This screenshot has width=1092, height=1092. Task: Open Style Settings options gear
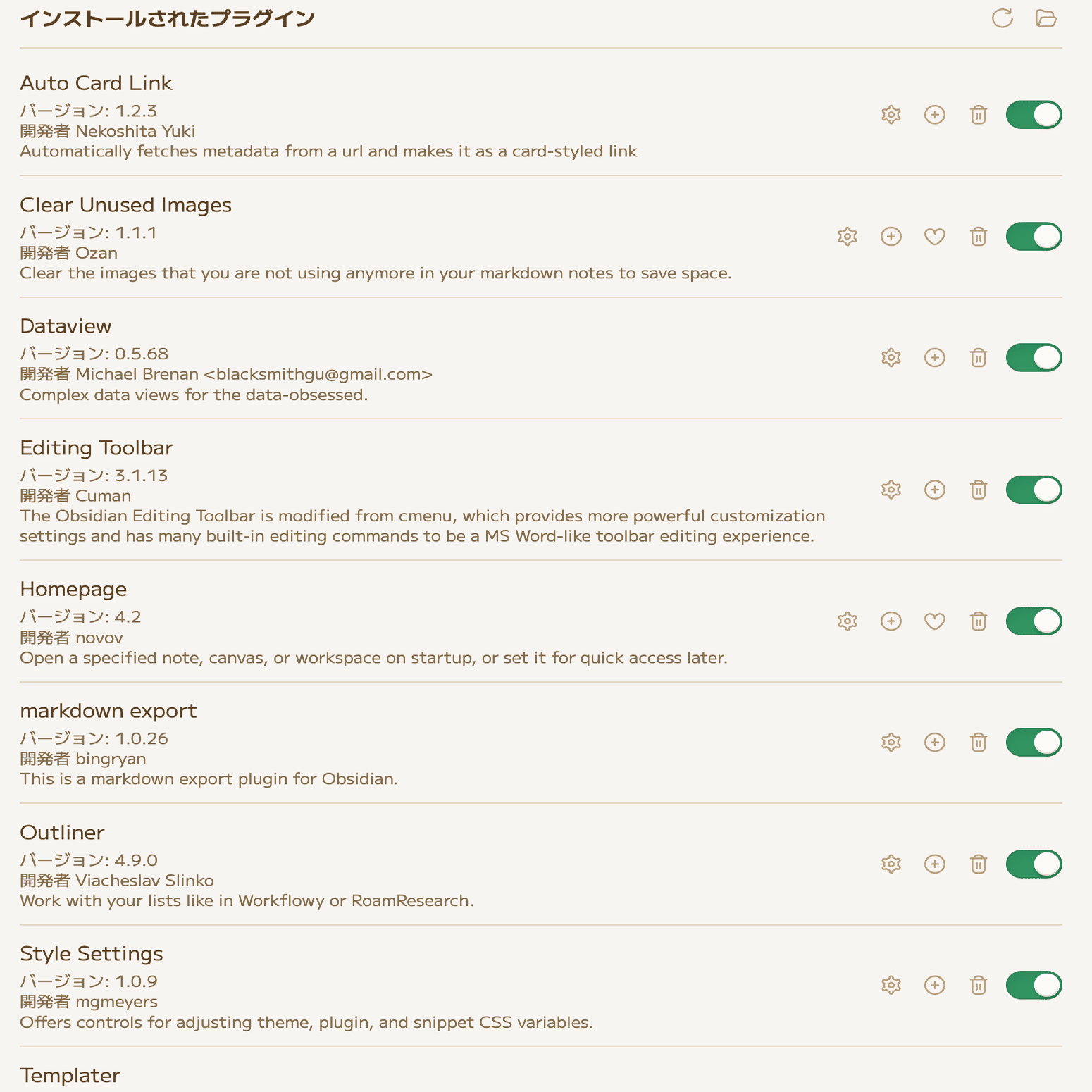click(x=891, y=986)
